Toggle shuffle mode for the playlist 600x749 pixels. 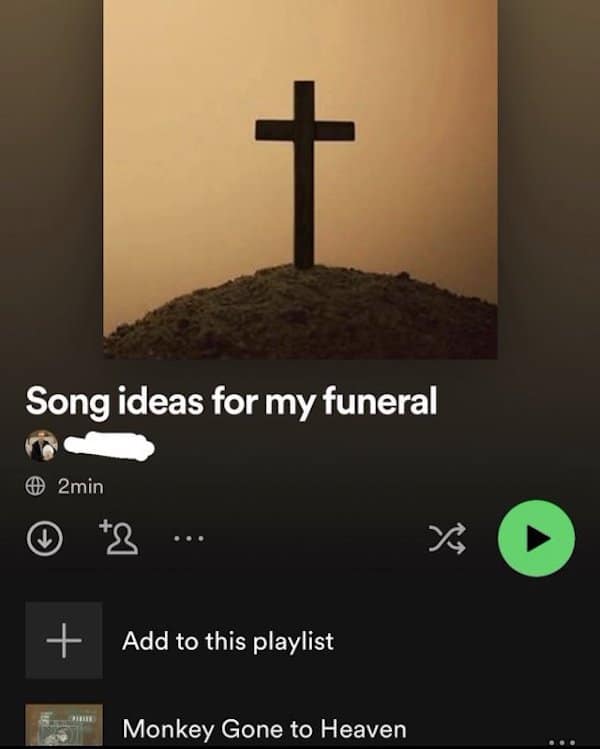[x=447, y=539]
